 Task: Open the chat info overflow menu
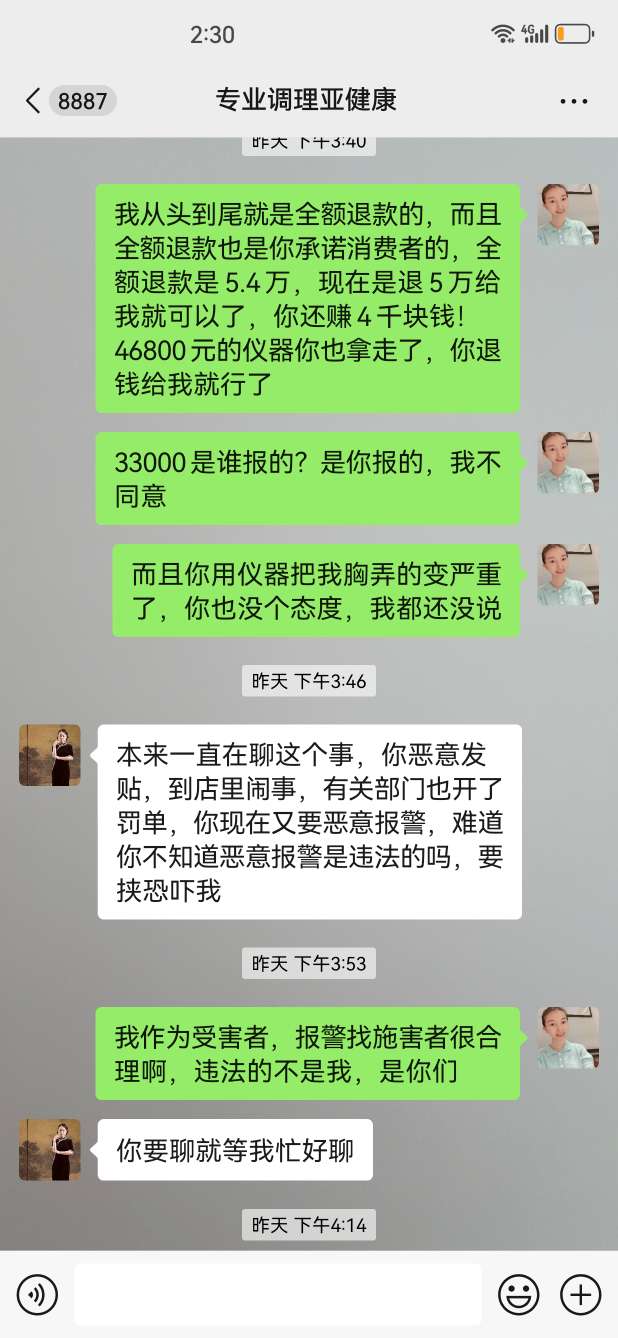tap(573, 101)
